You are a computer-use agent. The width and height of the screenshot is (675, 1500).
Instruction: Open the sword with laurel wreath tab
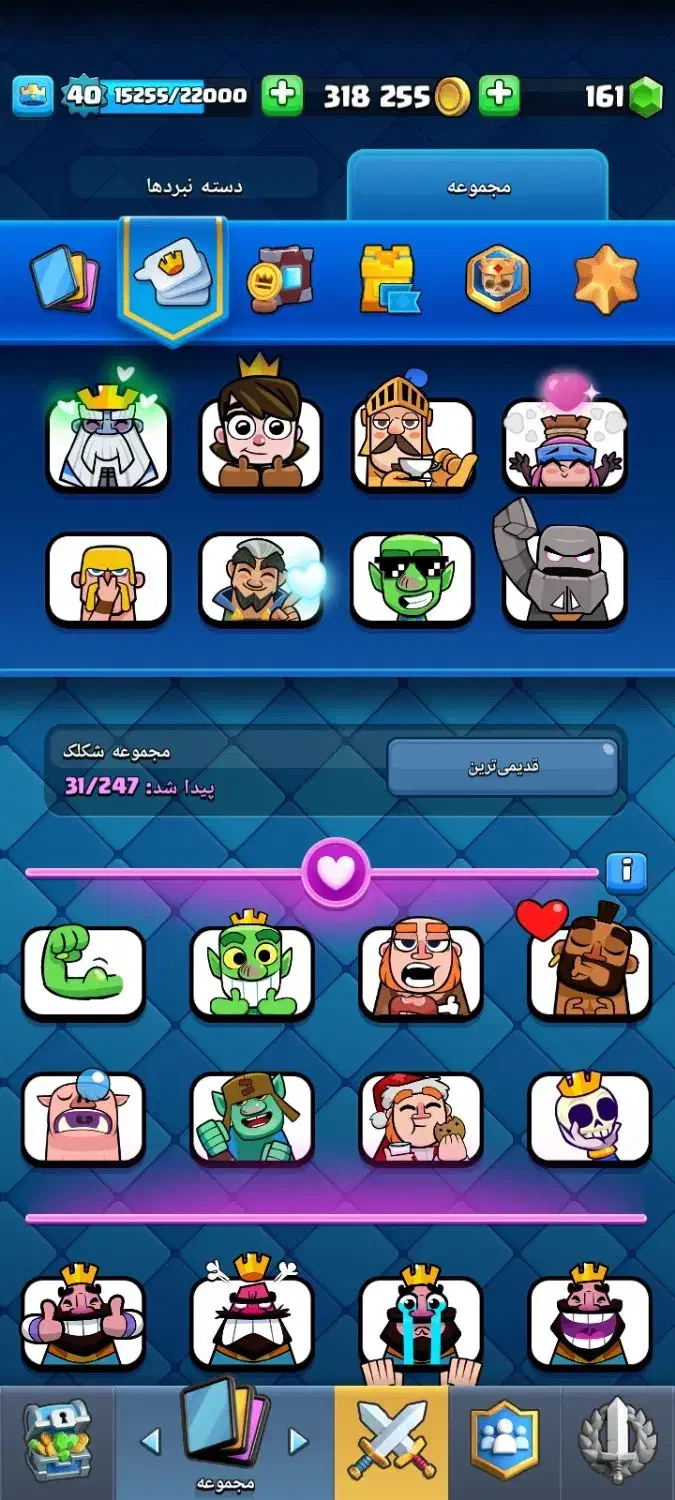[x=618, y=1441]
